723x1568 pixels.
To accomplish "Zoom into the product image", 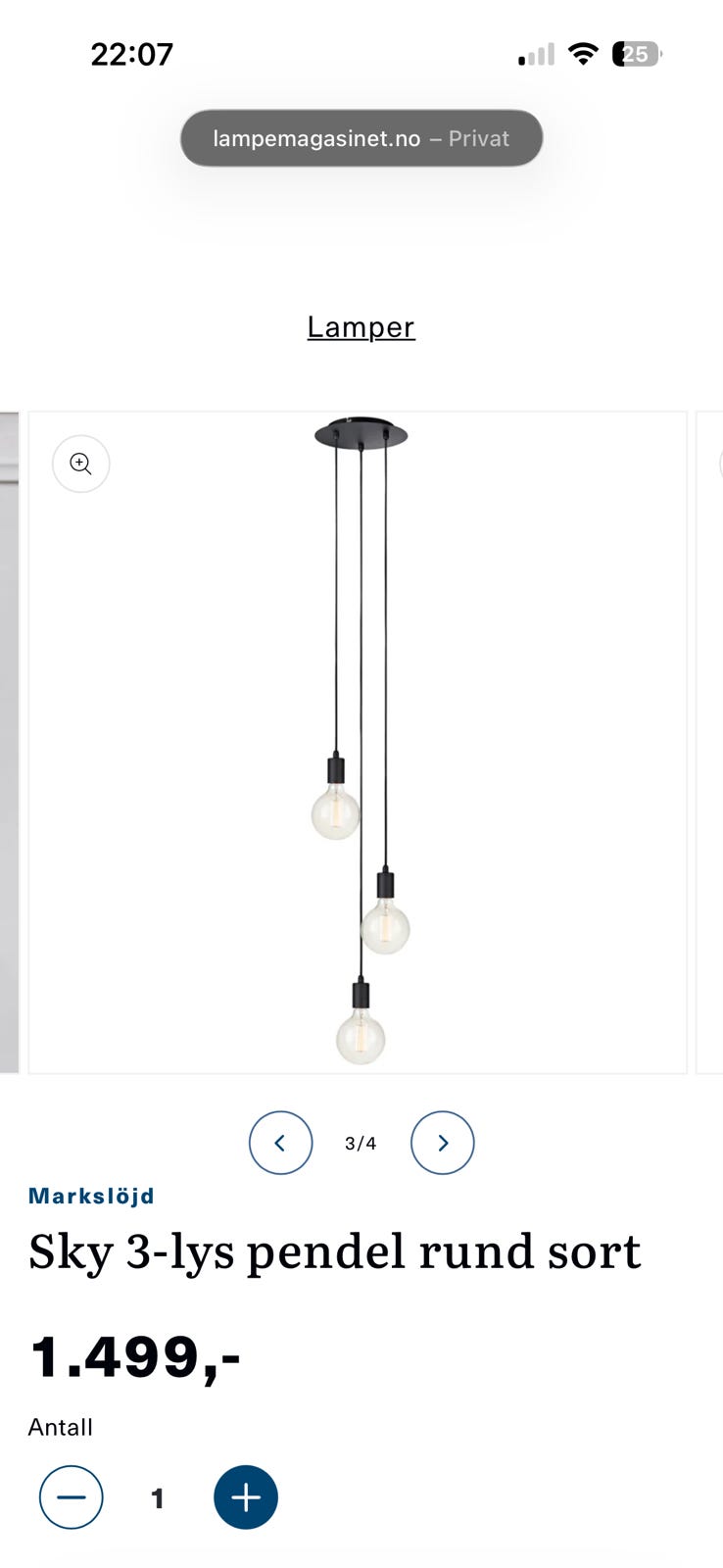I will tap(80, 464).
